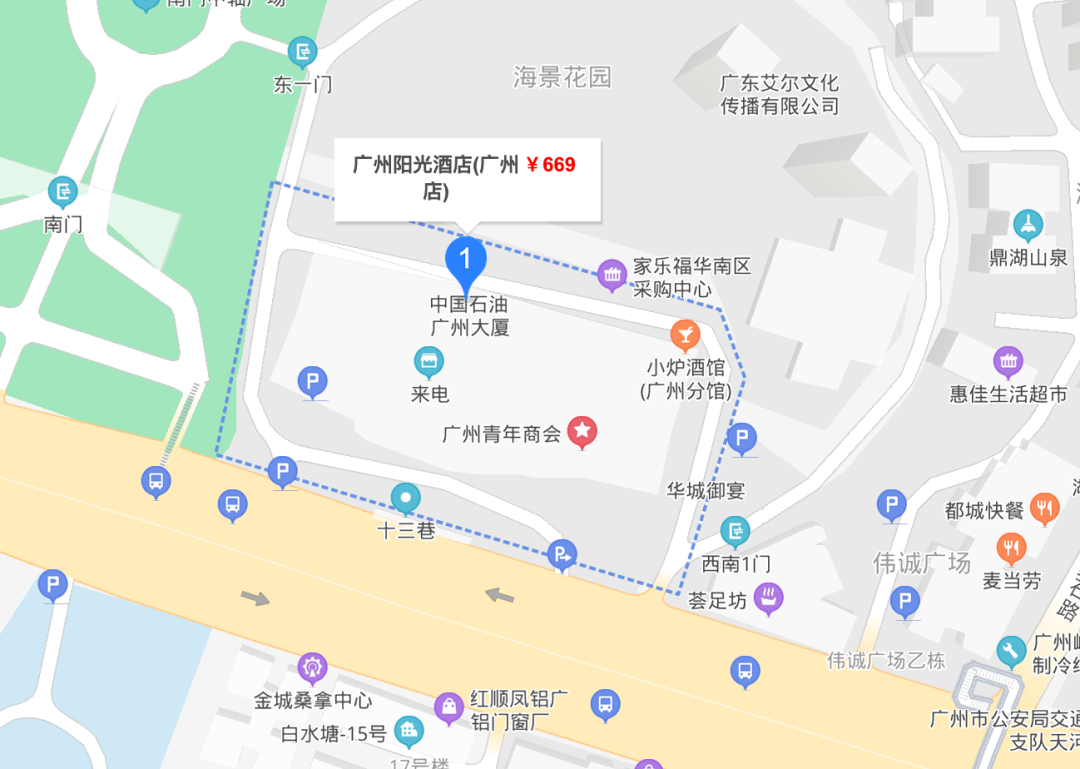Screen dimensions: 1080x769
Task: Open the 东一门 gate marker
Action: click(302, 51)
